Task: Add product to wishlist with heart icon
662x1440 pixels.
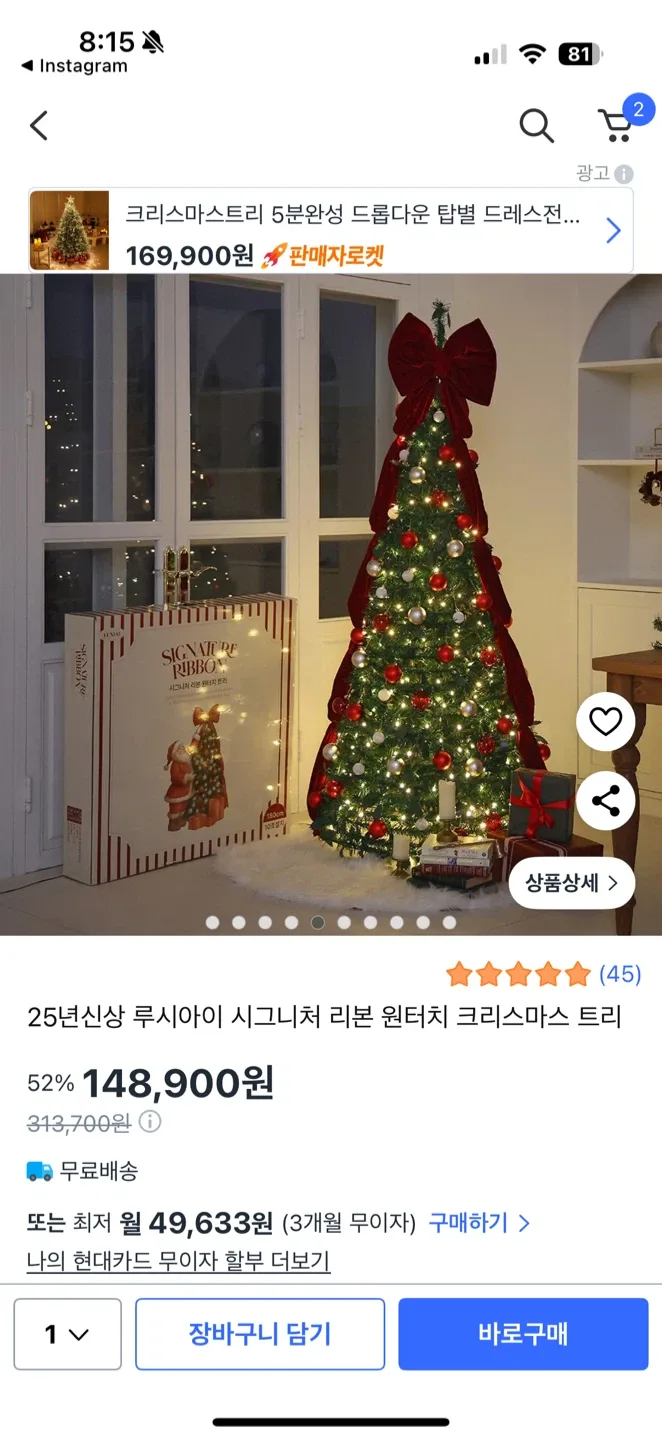Action: pos(605,722)
